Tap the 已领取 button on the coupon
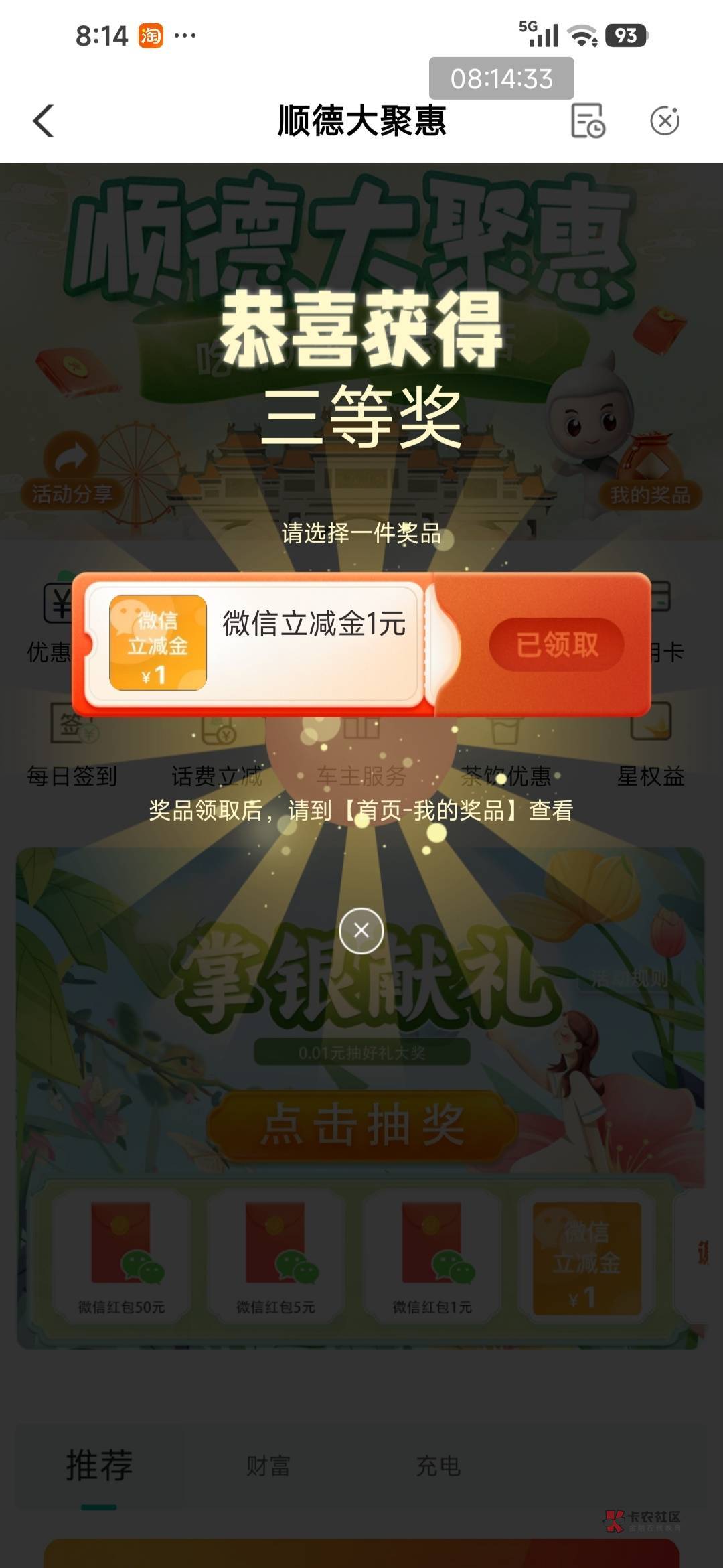 pyautogui.click(x=557, y=645)
